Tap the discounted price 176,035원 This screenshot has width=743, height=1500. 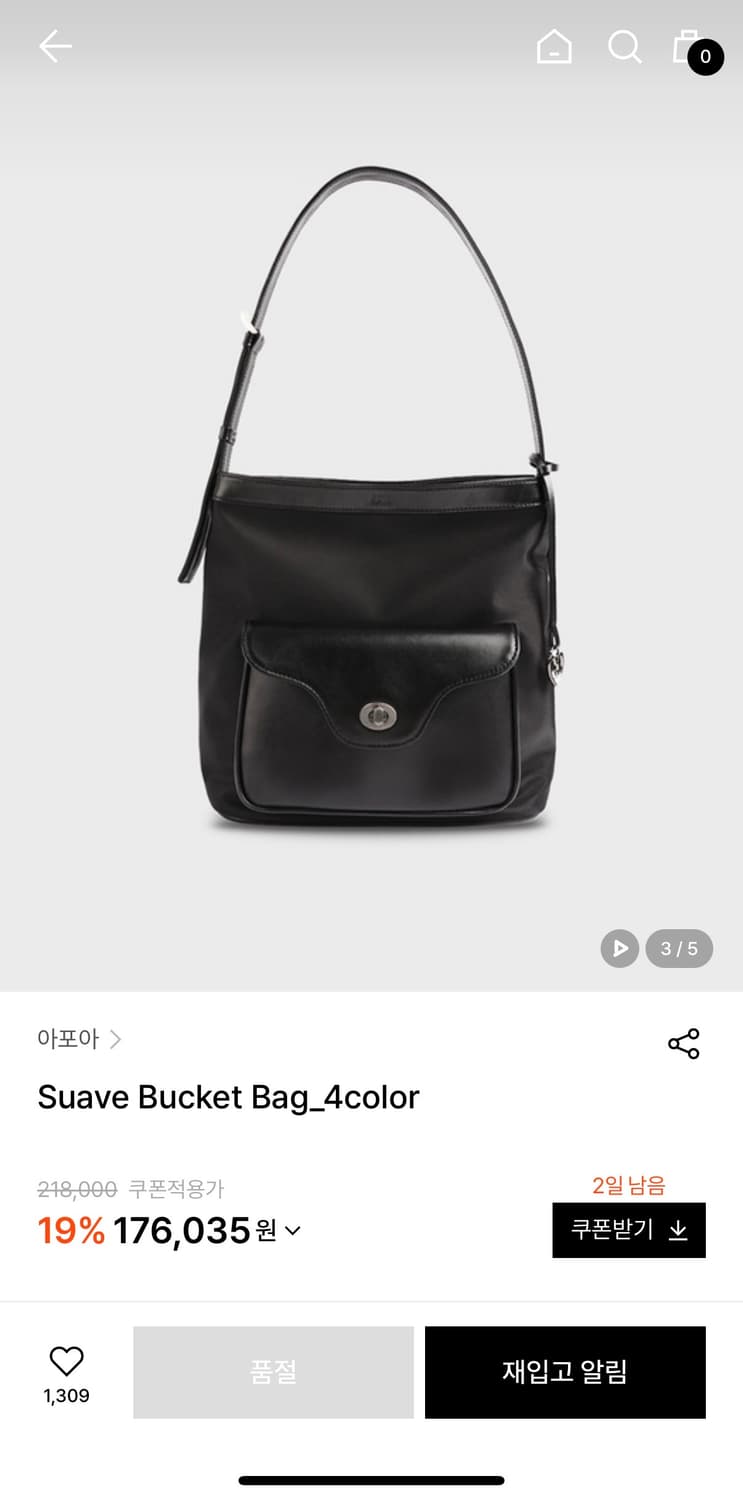190,1230
